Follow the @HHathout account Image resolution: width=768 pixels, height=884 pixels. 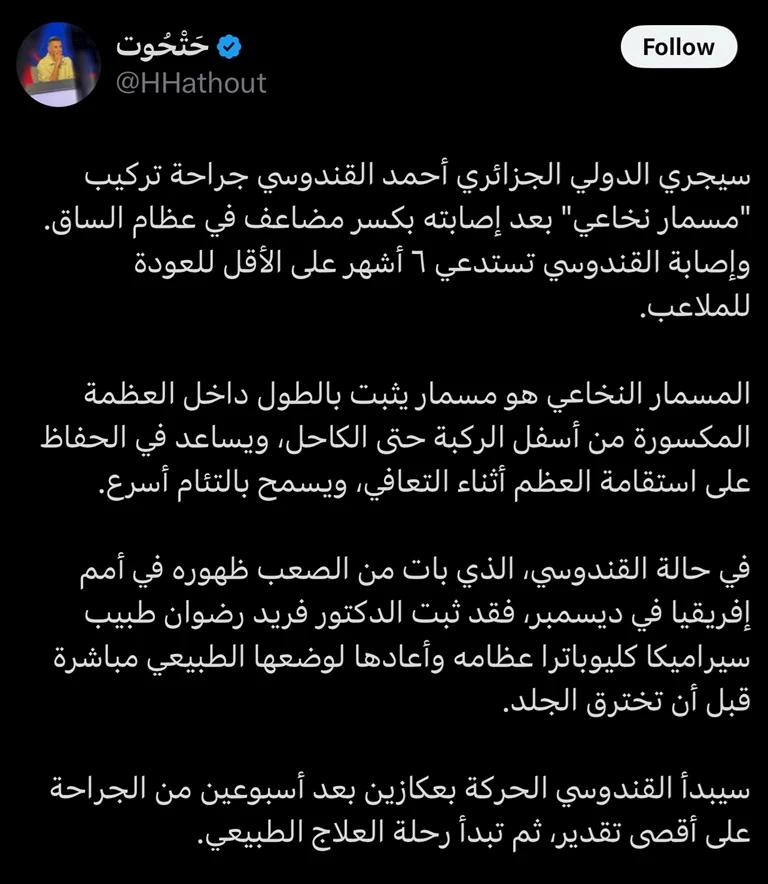(x=678, y=47)
